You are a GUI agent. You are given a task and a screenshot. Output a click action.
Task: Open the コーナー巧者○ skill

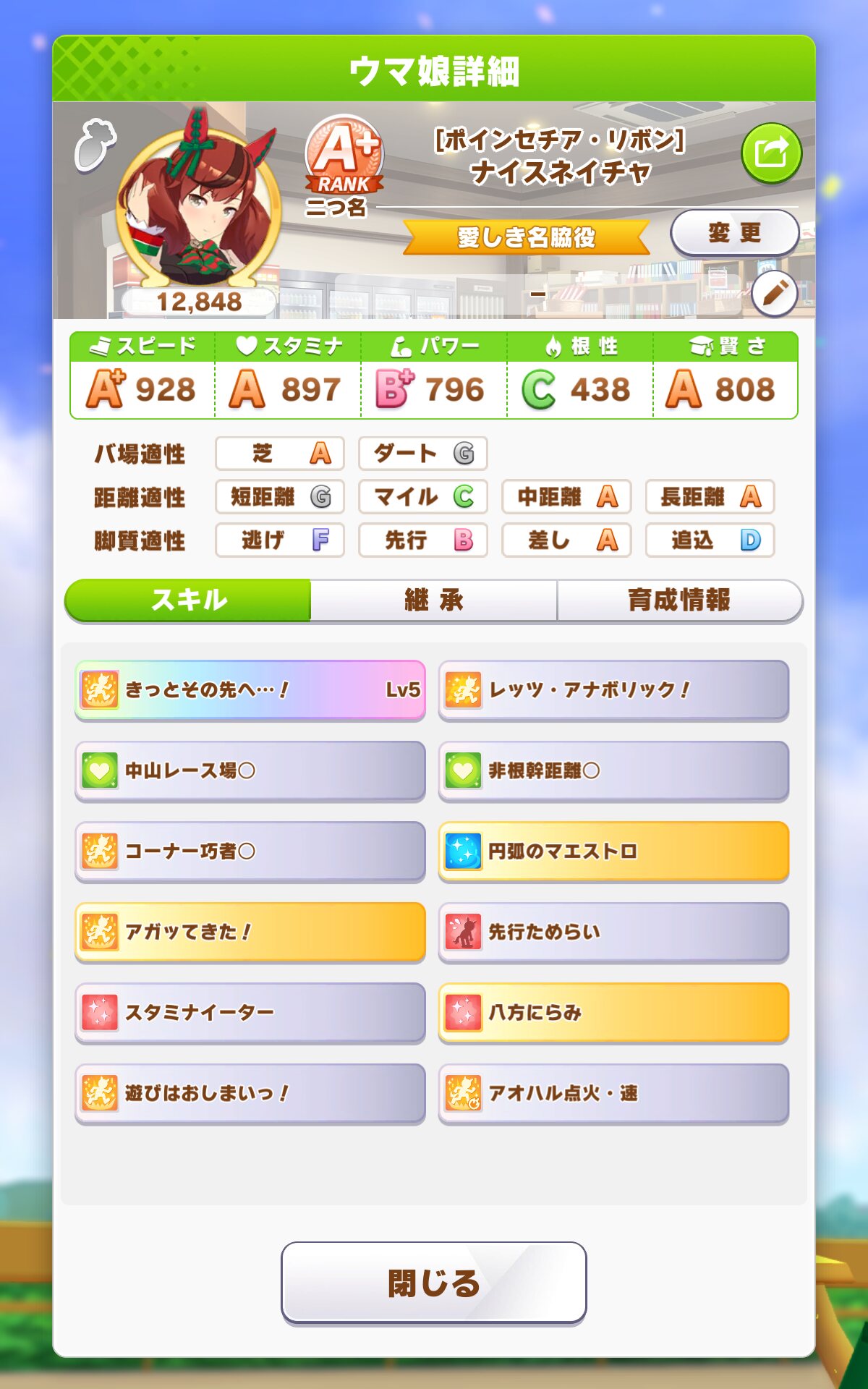click(x=250, y=851)
